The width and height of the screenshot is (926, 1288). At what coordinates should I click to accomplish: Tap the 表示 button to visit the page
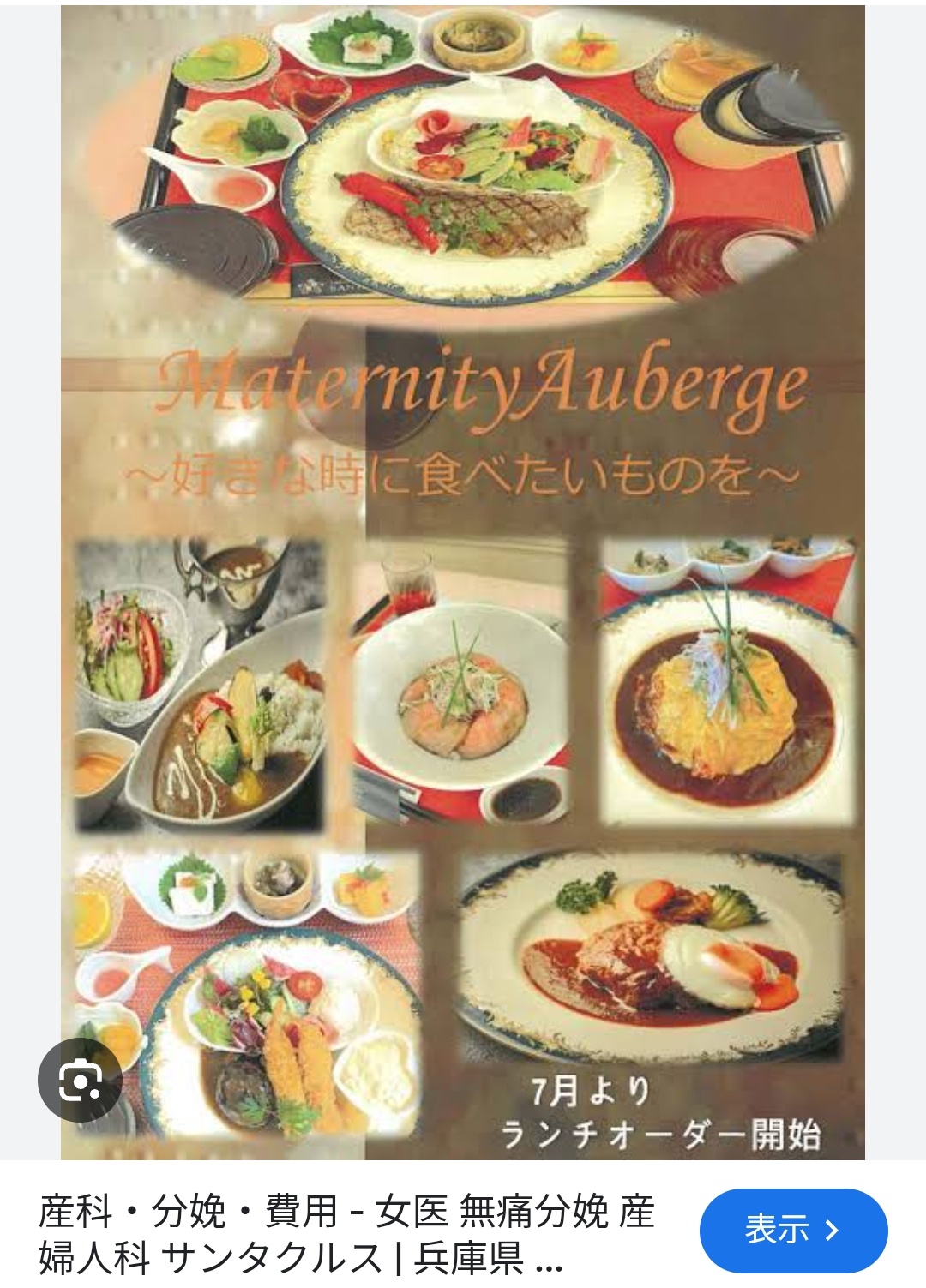click(x=793, y=1230)
